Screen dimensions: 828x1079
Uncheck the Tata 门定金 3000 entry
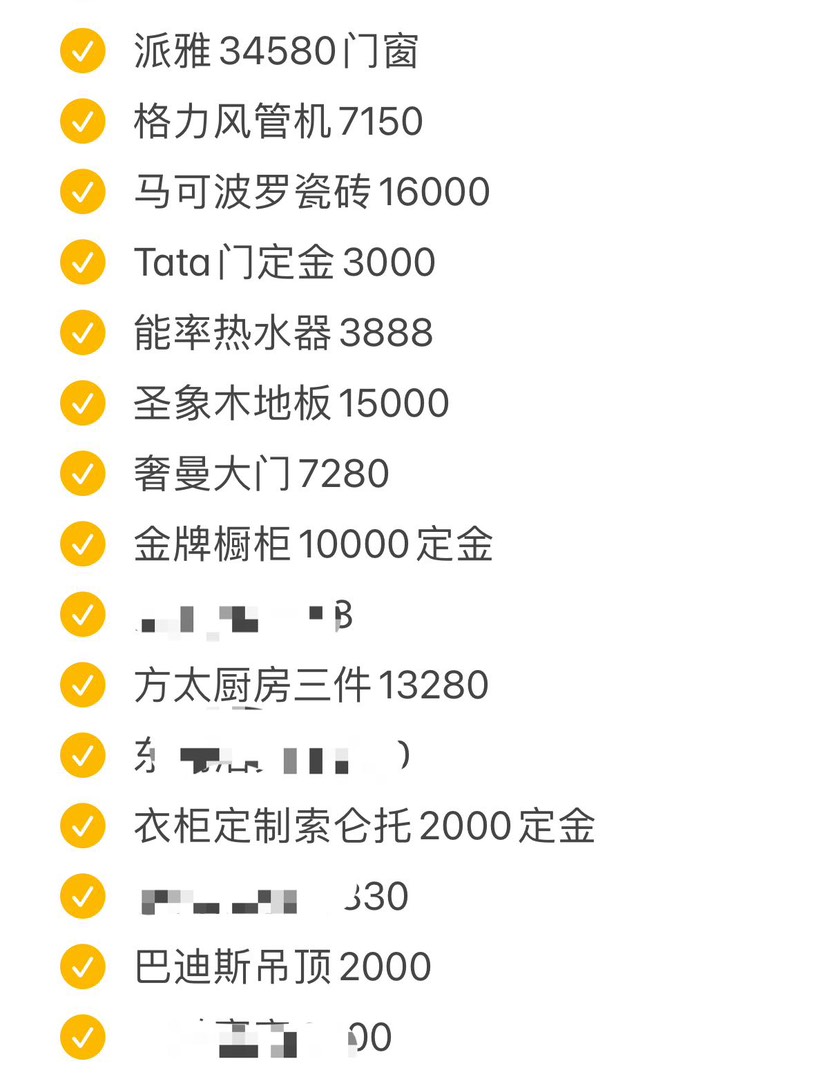83,263
